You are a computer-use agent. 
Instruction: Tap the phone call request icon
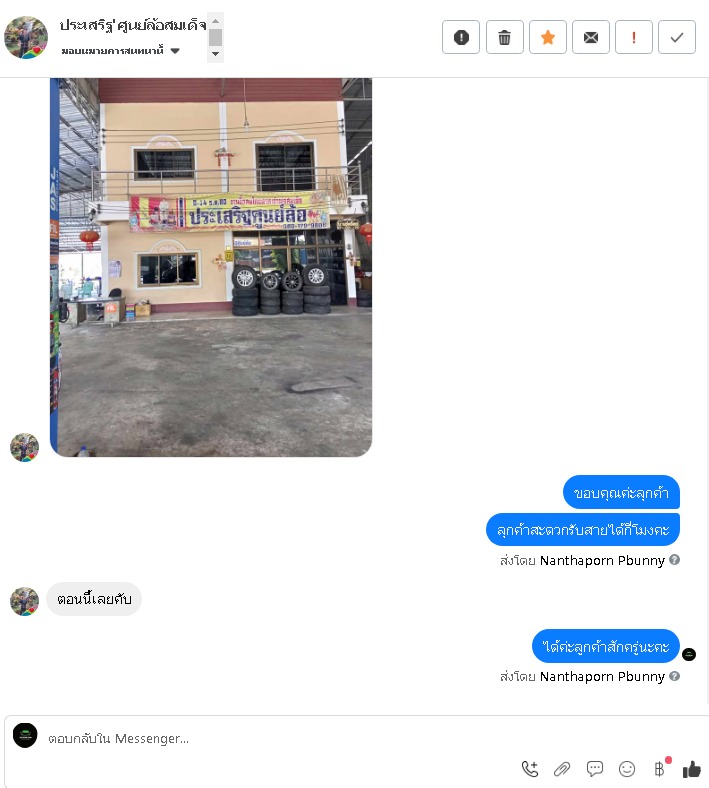pyautogui.click(x=530, y=769)
